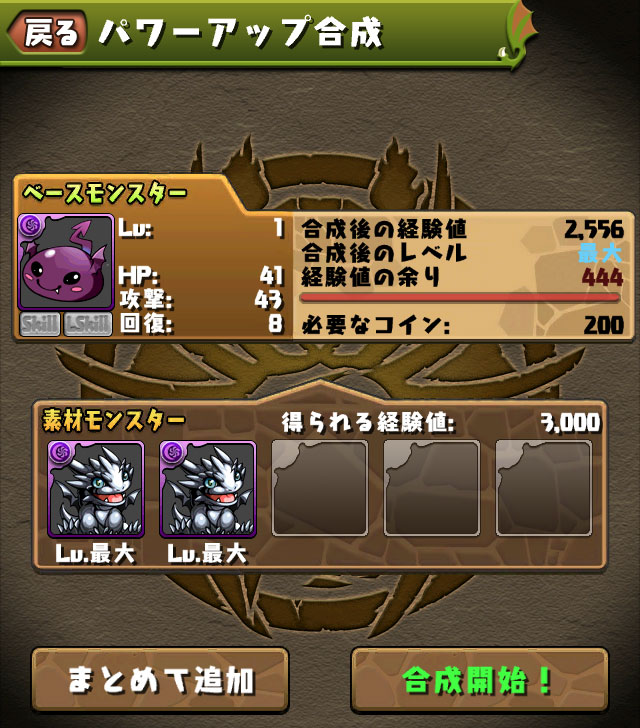Tap the first material monster slot
This screenshot has width=640, height=728.
coord(96,489)
